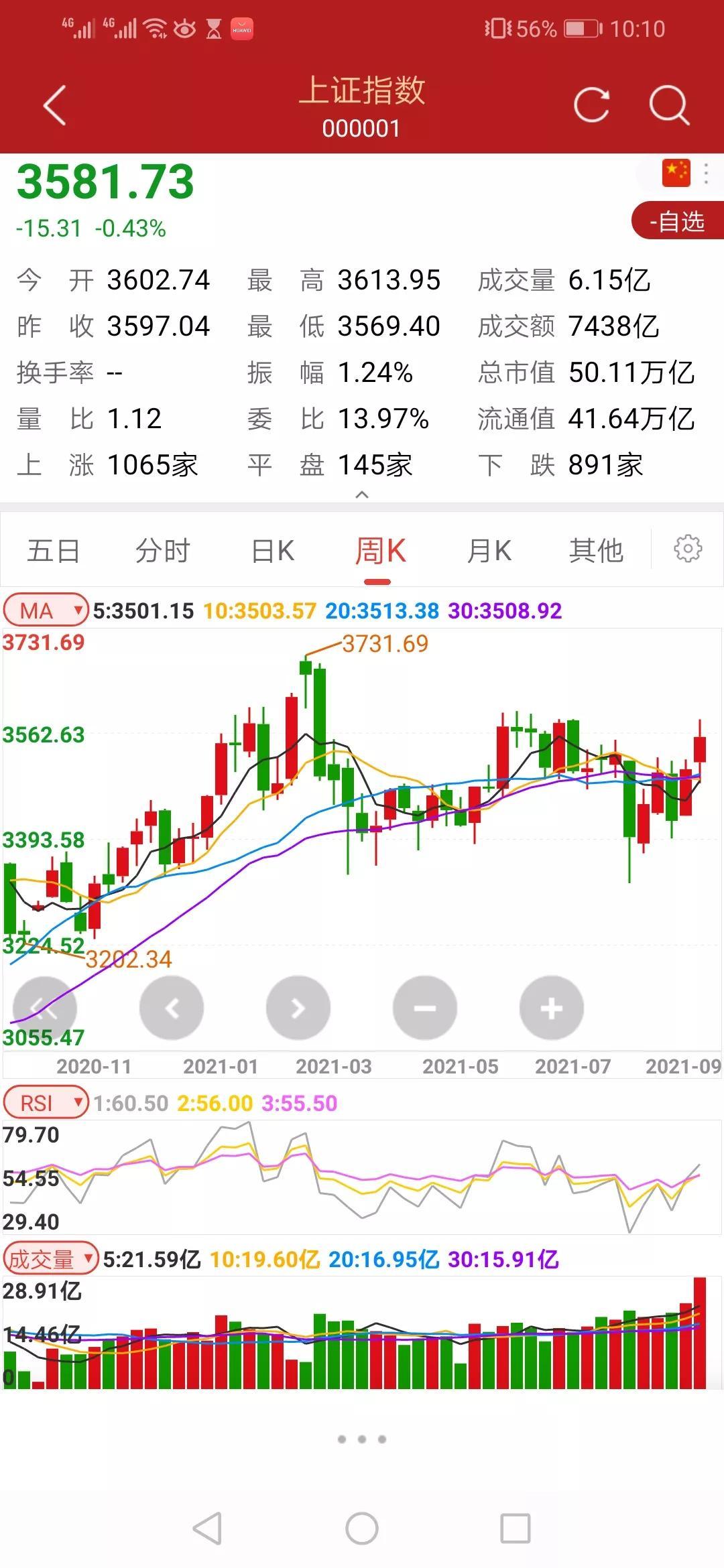Switch to the 五日 chart tab

(54, 551)
